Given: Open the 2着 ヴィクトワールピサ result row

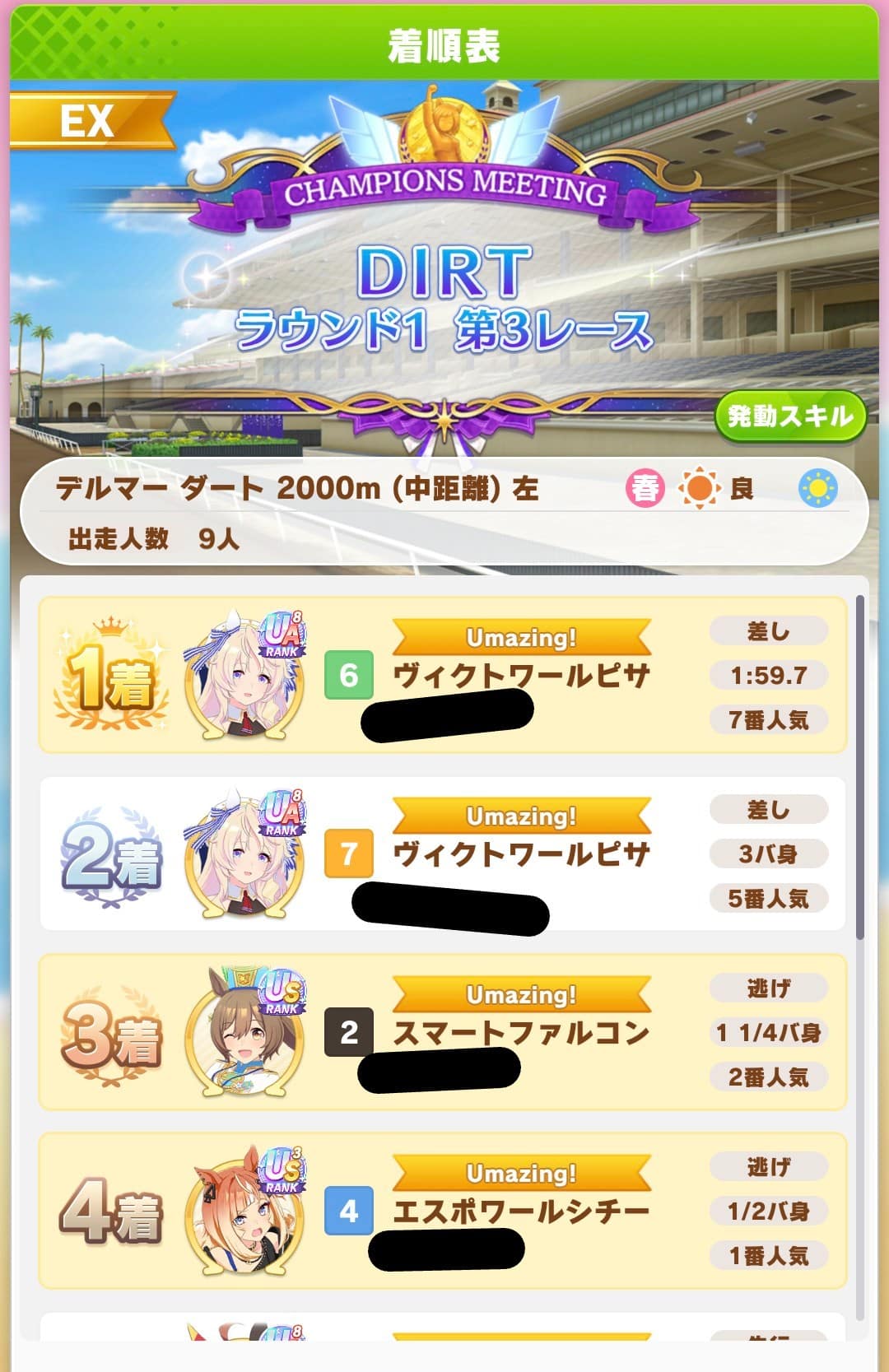Looking at the screenshot, I should click(443, 853).
